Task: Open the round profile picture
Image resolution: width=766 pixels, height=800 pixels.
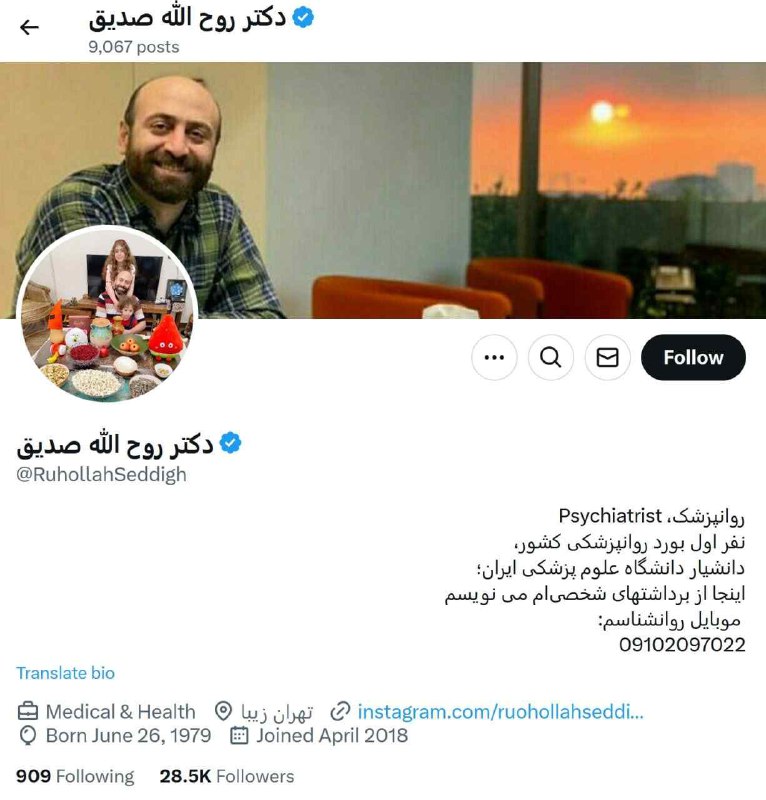Action: coord(108,314)
